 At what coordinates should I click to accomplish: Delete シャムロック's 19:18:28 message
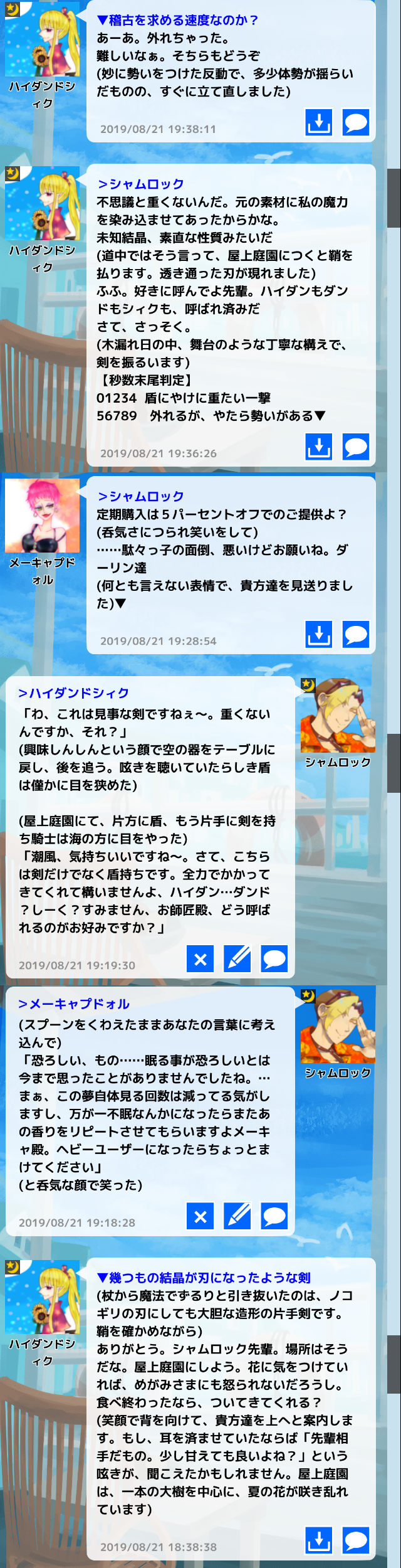[x=200, y=1216]
